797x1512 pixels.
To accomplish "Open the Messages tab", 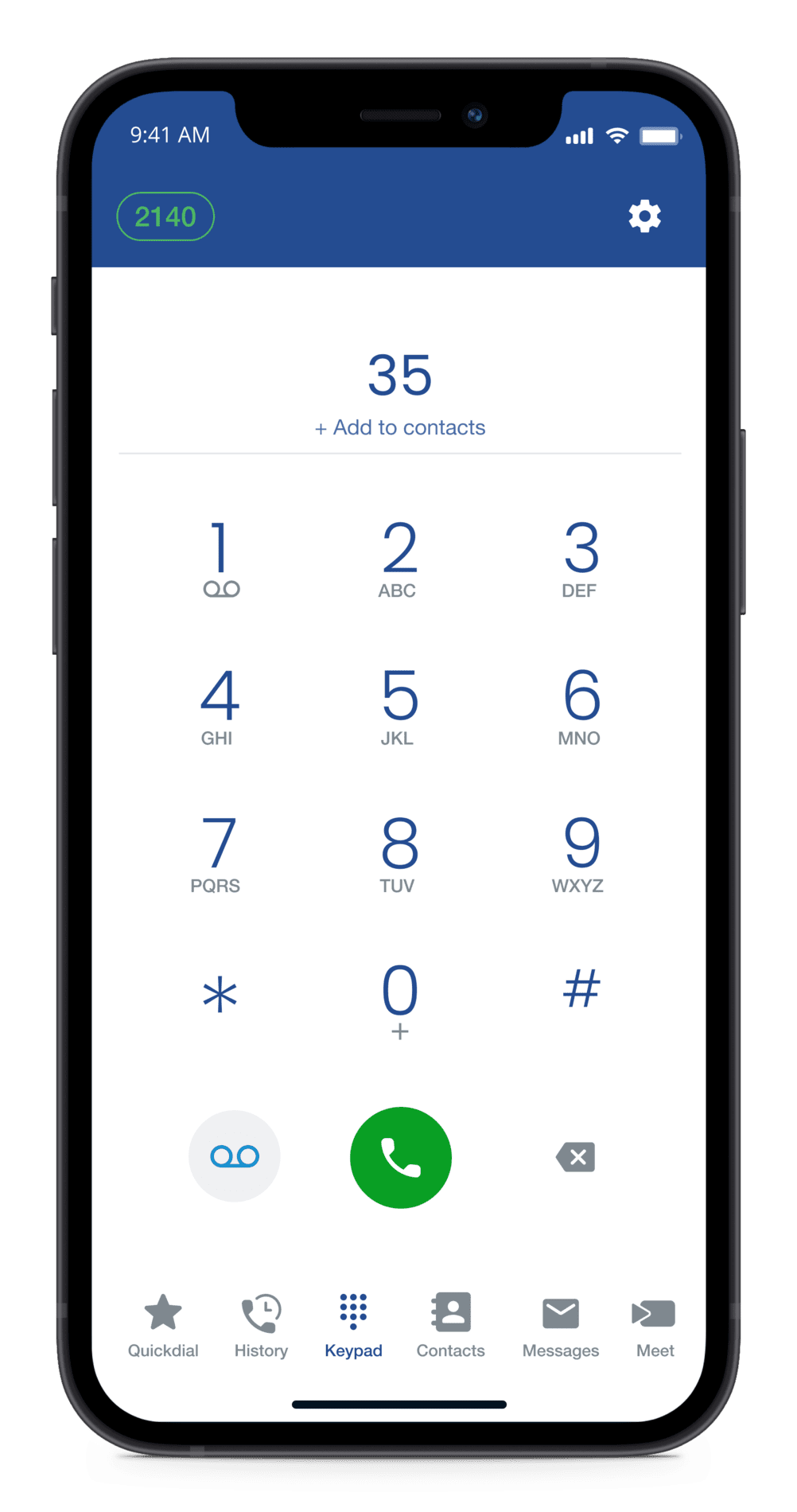I will click(x=561, y=1326).
